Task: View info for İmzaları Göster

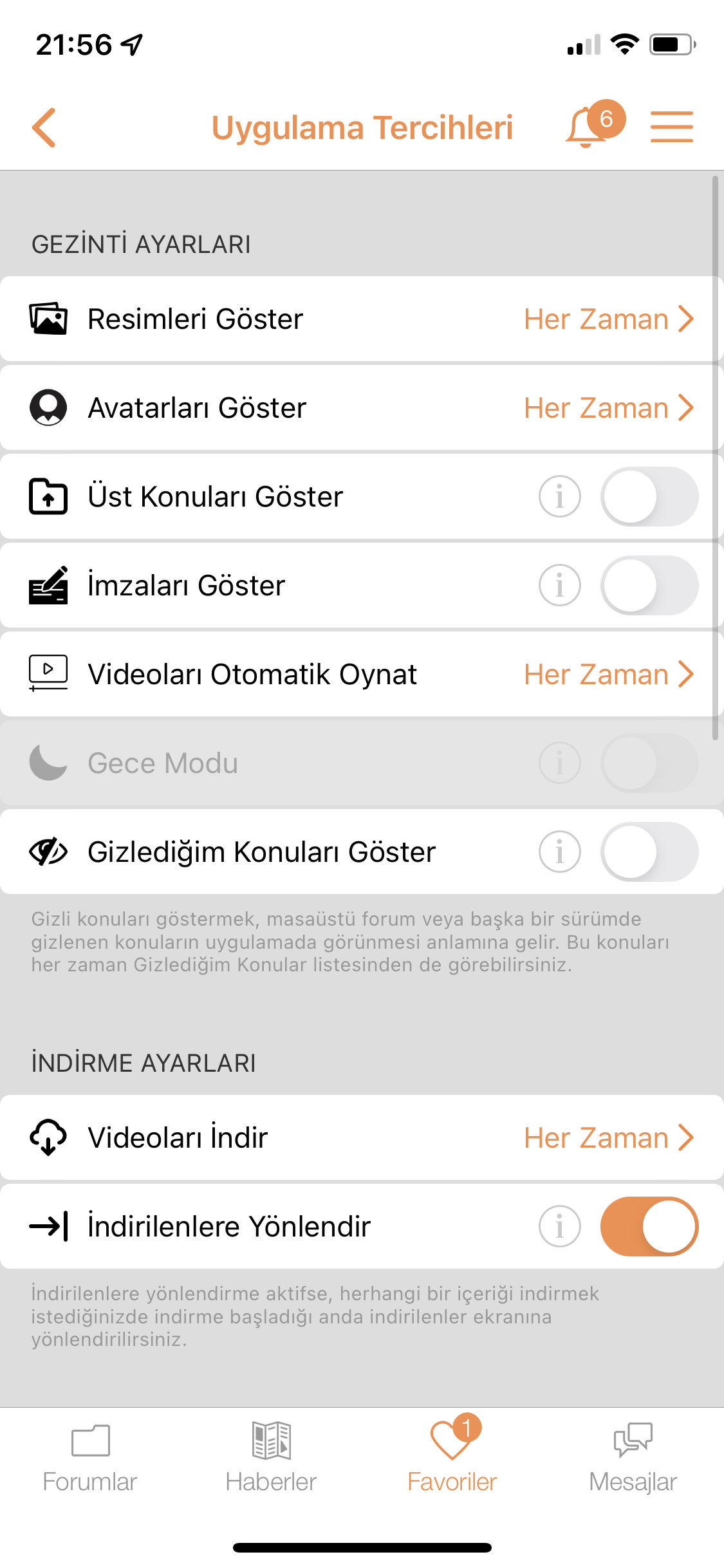Action: point(559,586)
